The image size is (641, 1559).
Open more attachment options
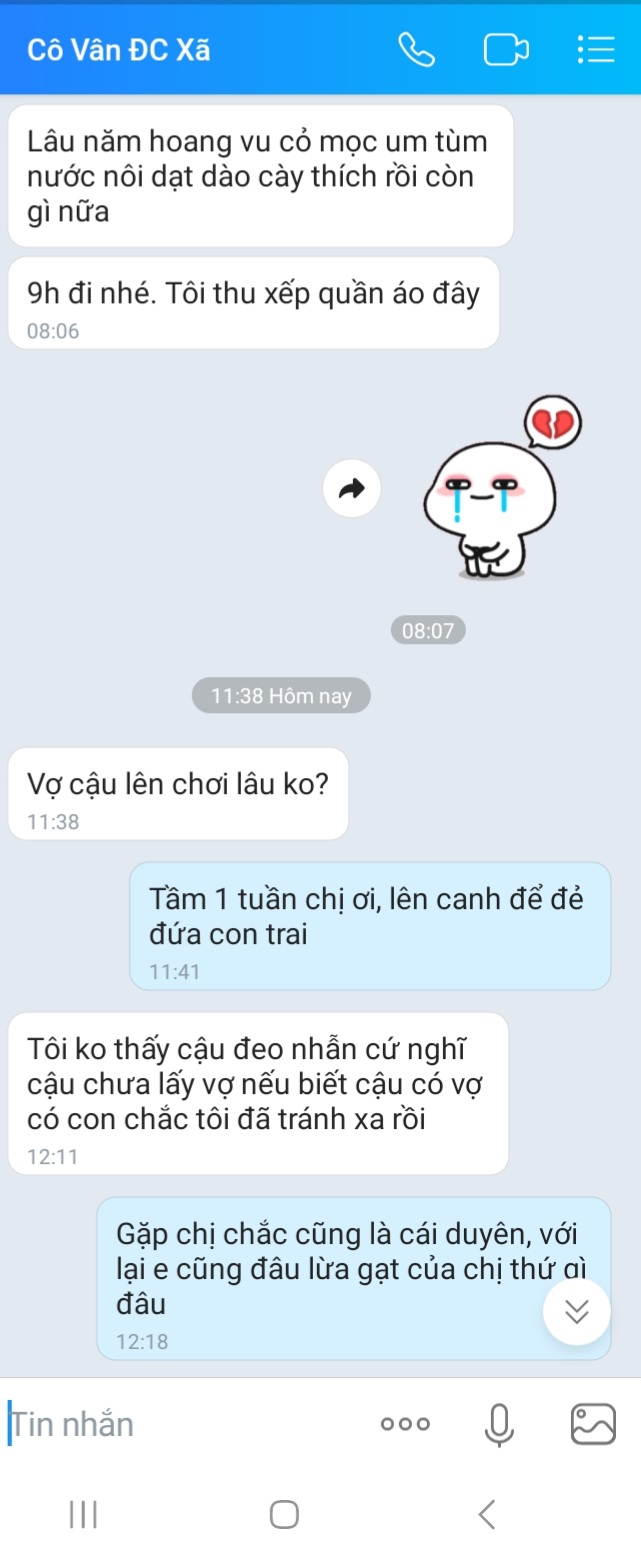coord(405,1424)
